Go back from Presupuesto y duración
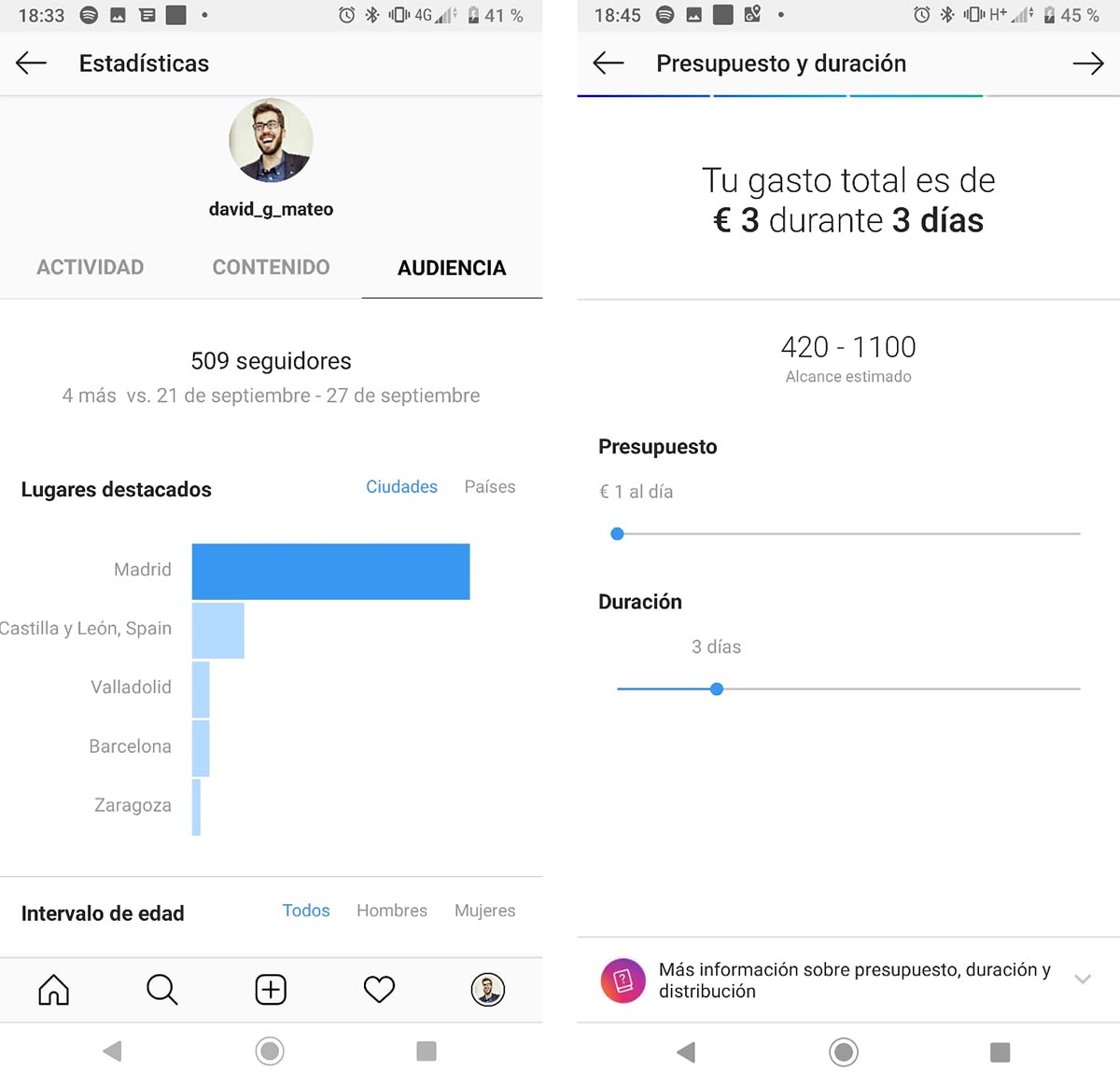This screenshot has height=1085, width=1120. [608, 63]
